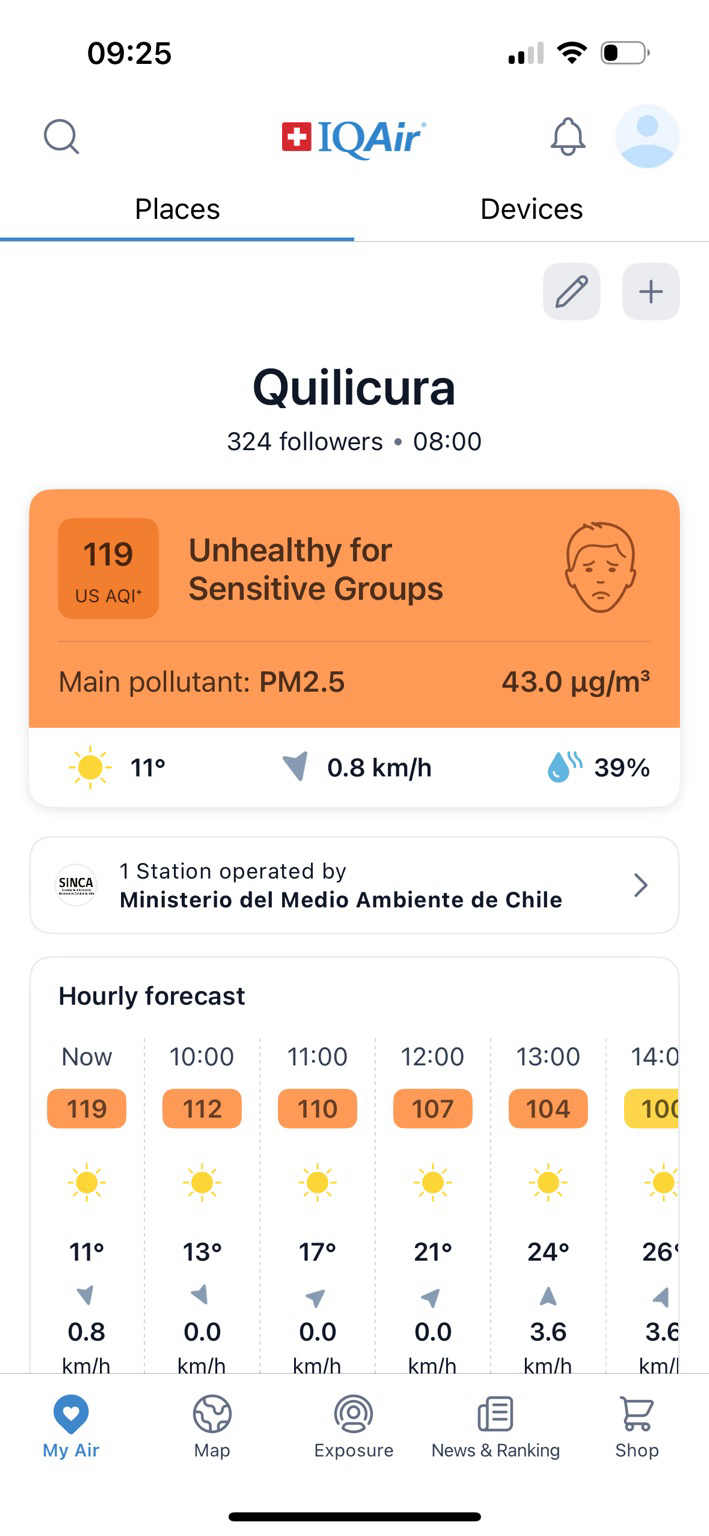This screenshot has width=709, height=1536.
Task: Add a new place with plus button
Action: (651, 292)
